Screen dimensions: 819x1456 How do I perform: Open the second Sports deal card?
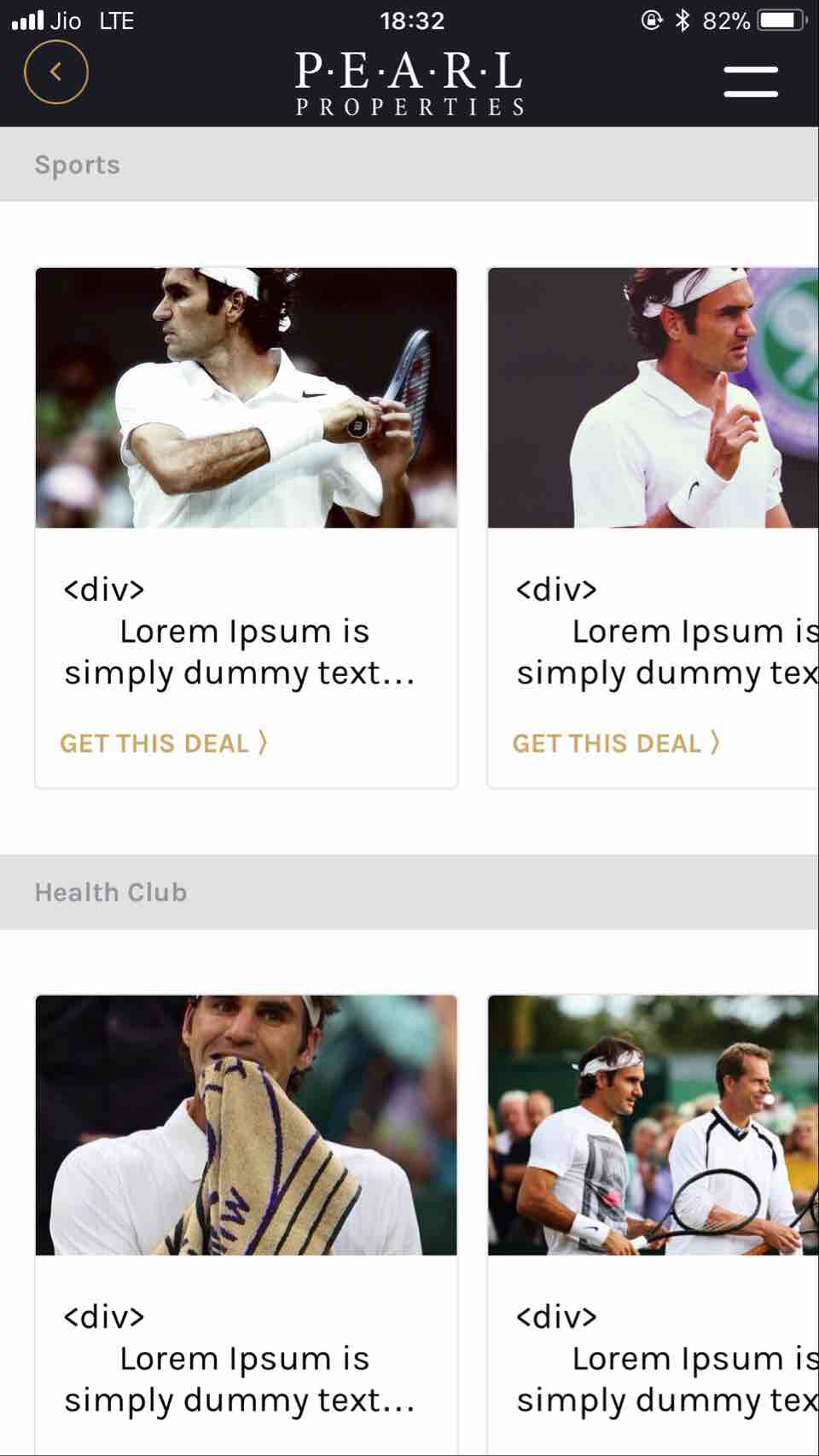[653, 399]
